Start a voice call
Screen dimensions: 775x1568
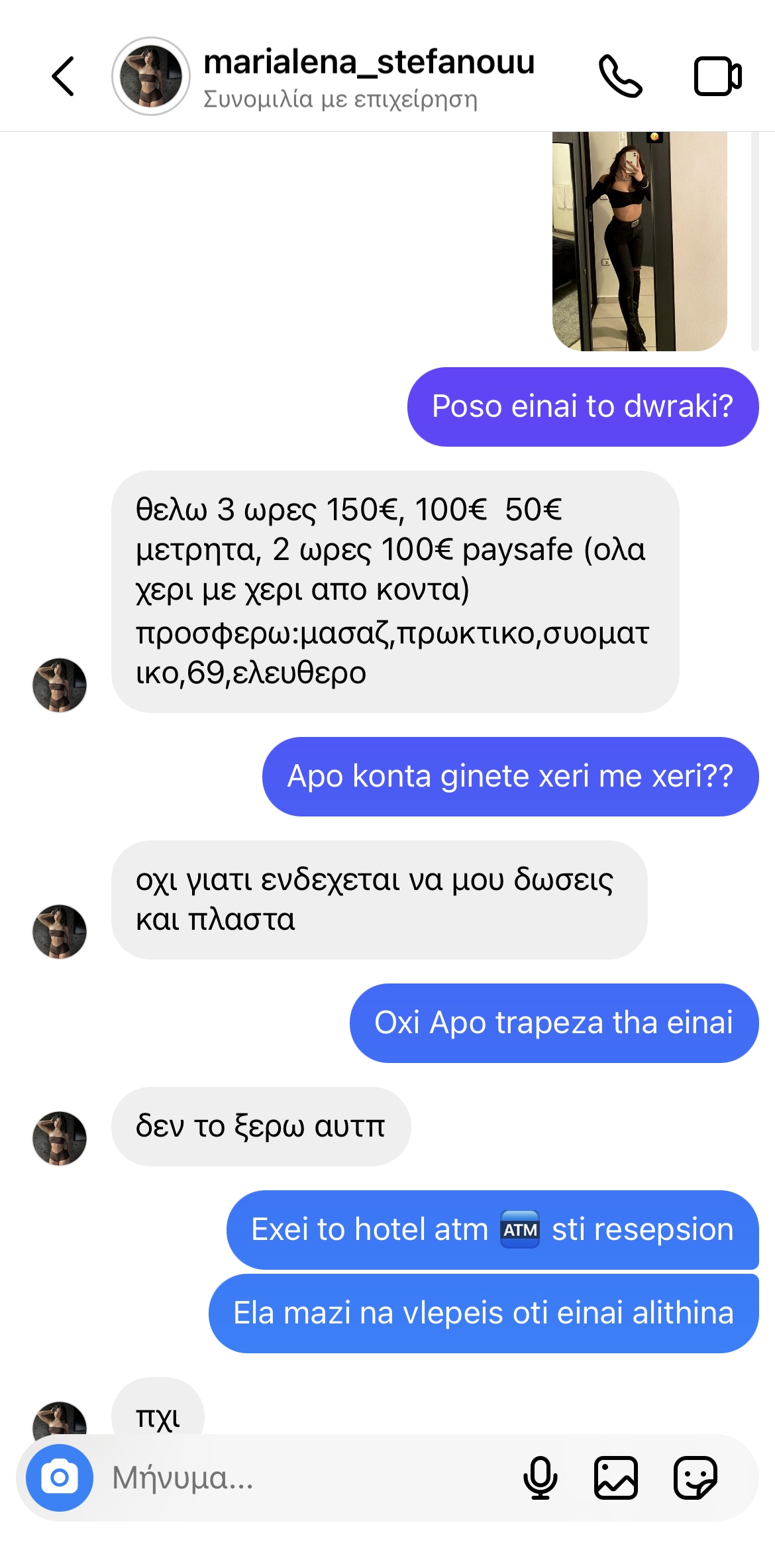[620, 76]
